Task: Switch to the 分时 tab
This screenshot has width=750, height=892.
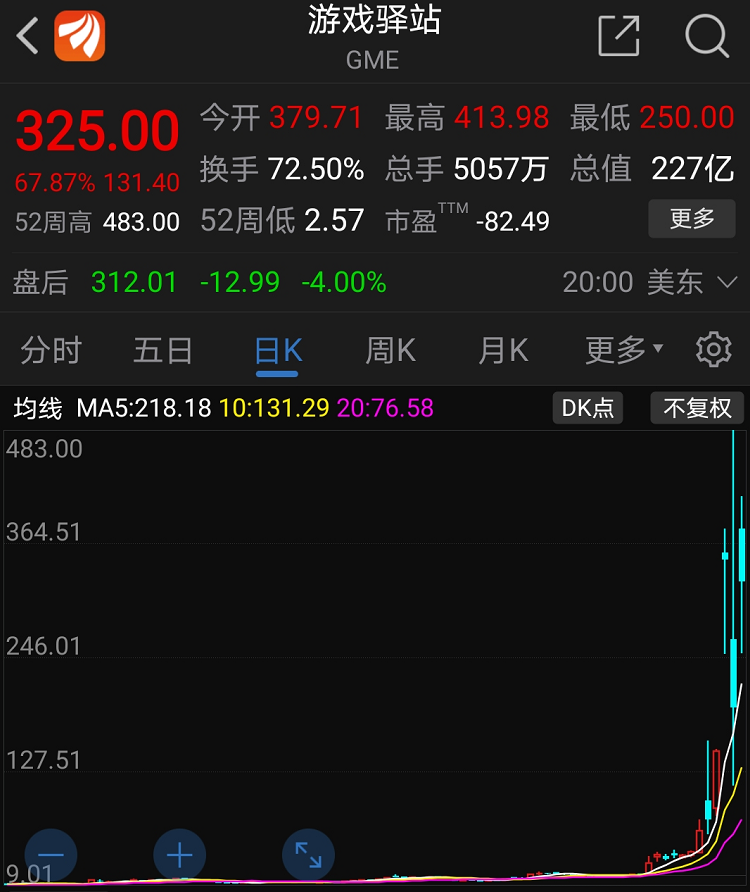Action: [52, 348]
